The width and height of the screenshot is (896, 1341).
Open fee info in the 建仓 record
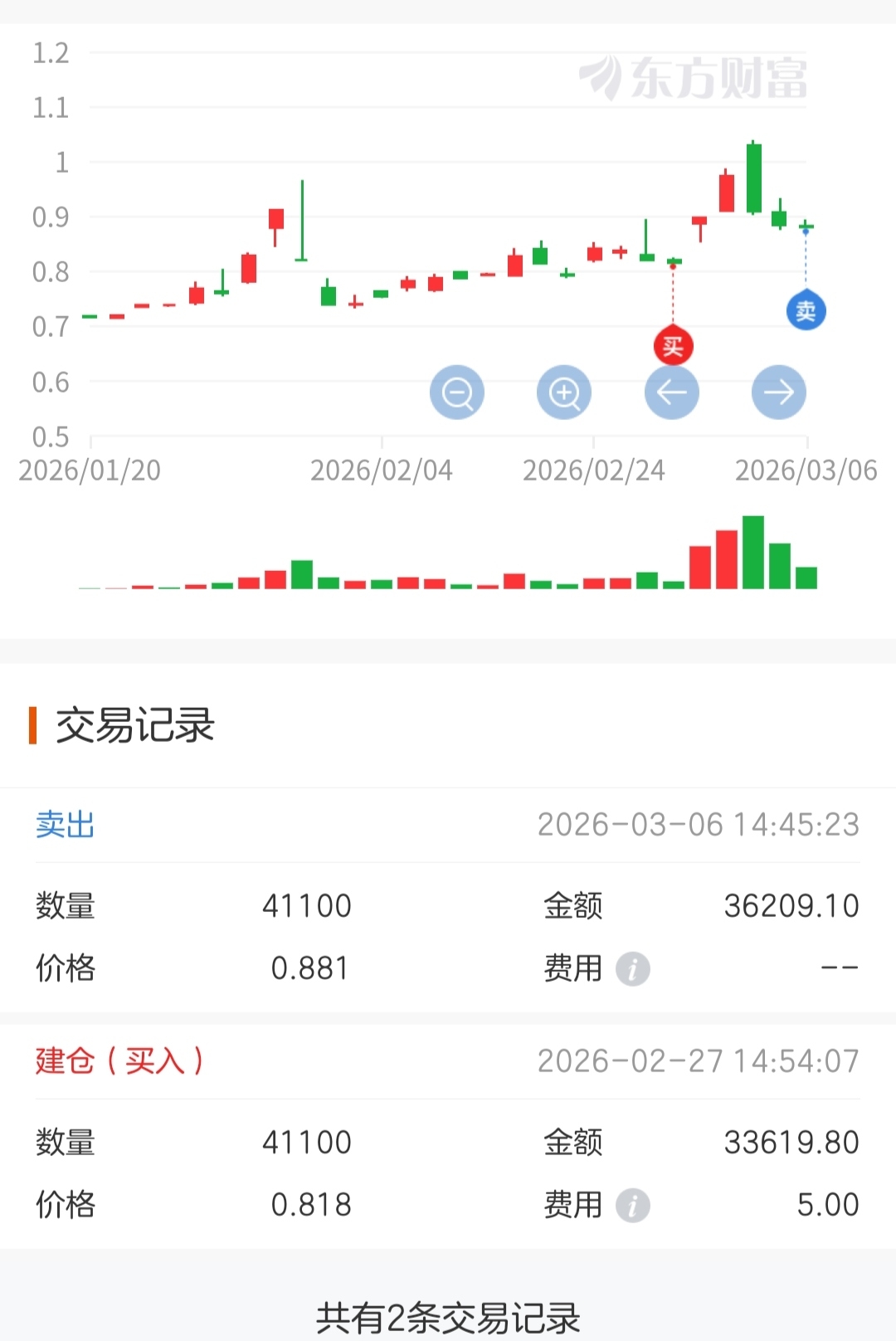(x=633, y=1205)
